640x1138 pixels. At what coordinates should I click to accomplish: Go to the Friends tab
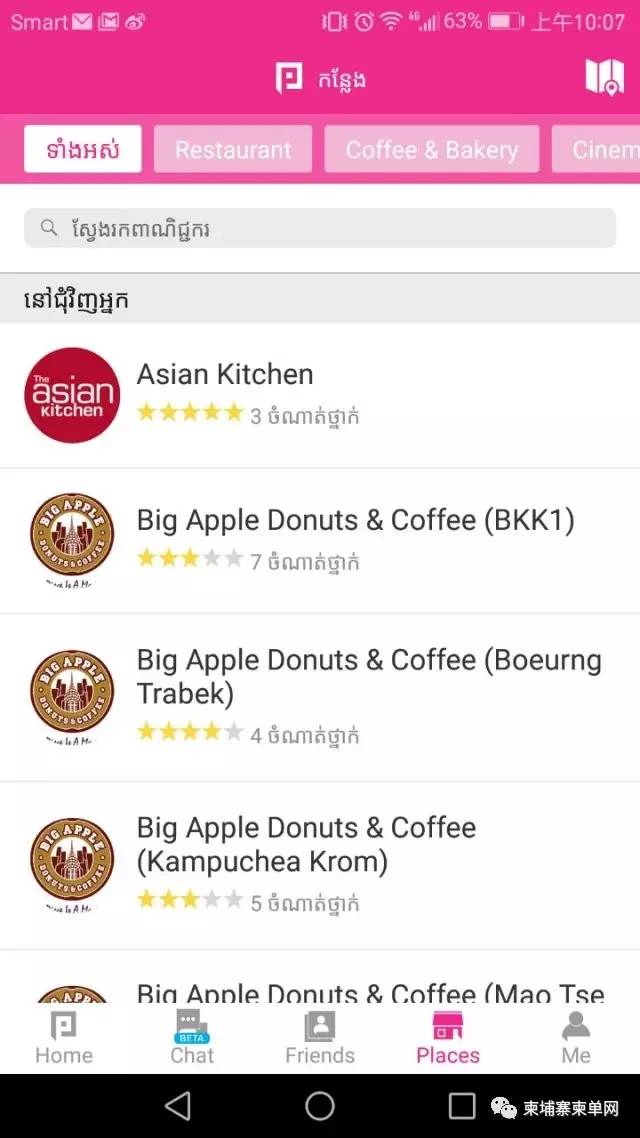click(320, 1039)
